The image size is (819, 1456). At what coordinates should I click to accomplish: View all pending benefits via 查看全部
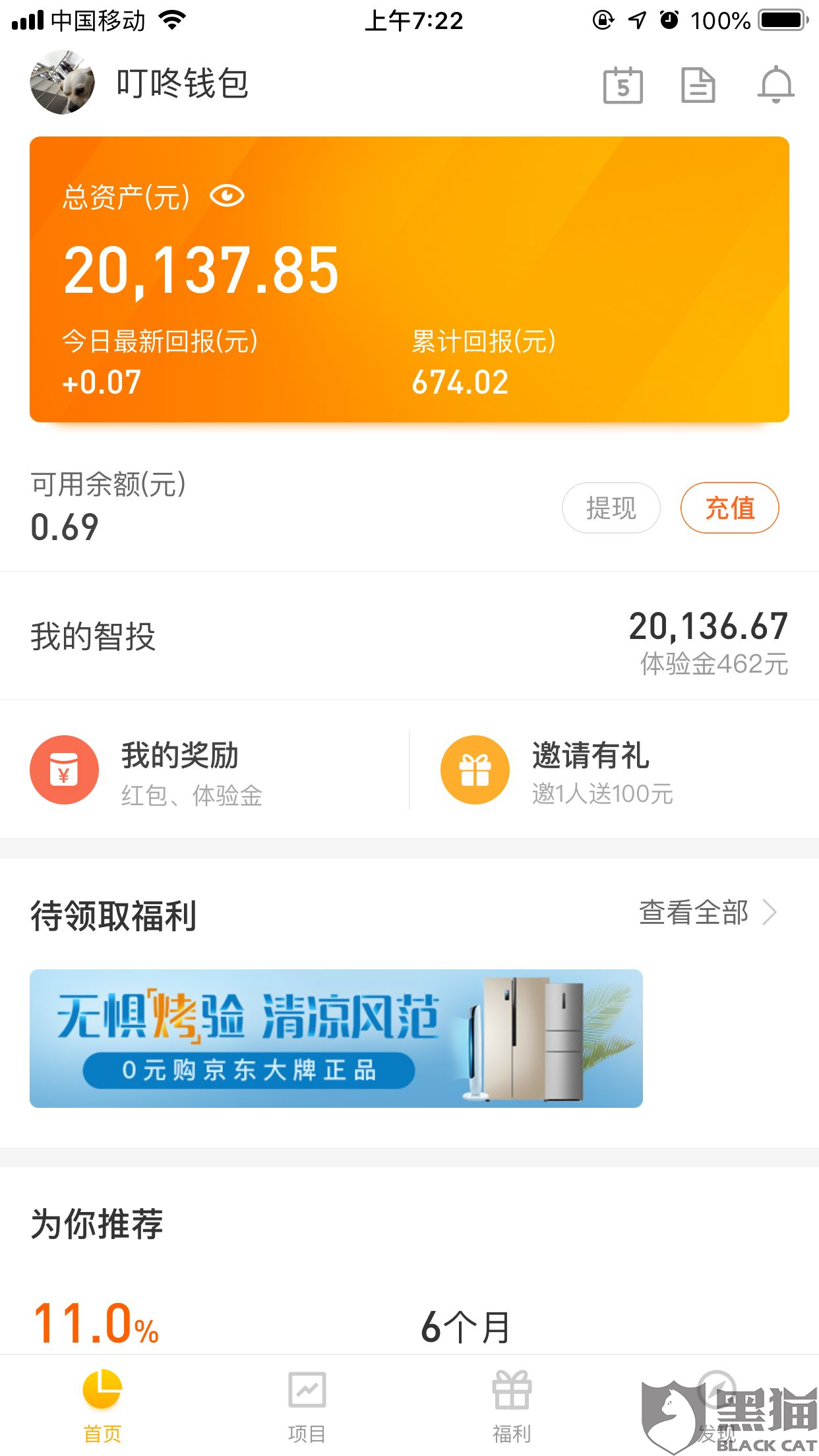coord(708,913)
